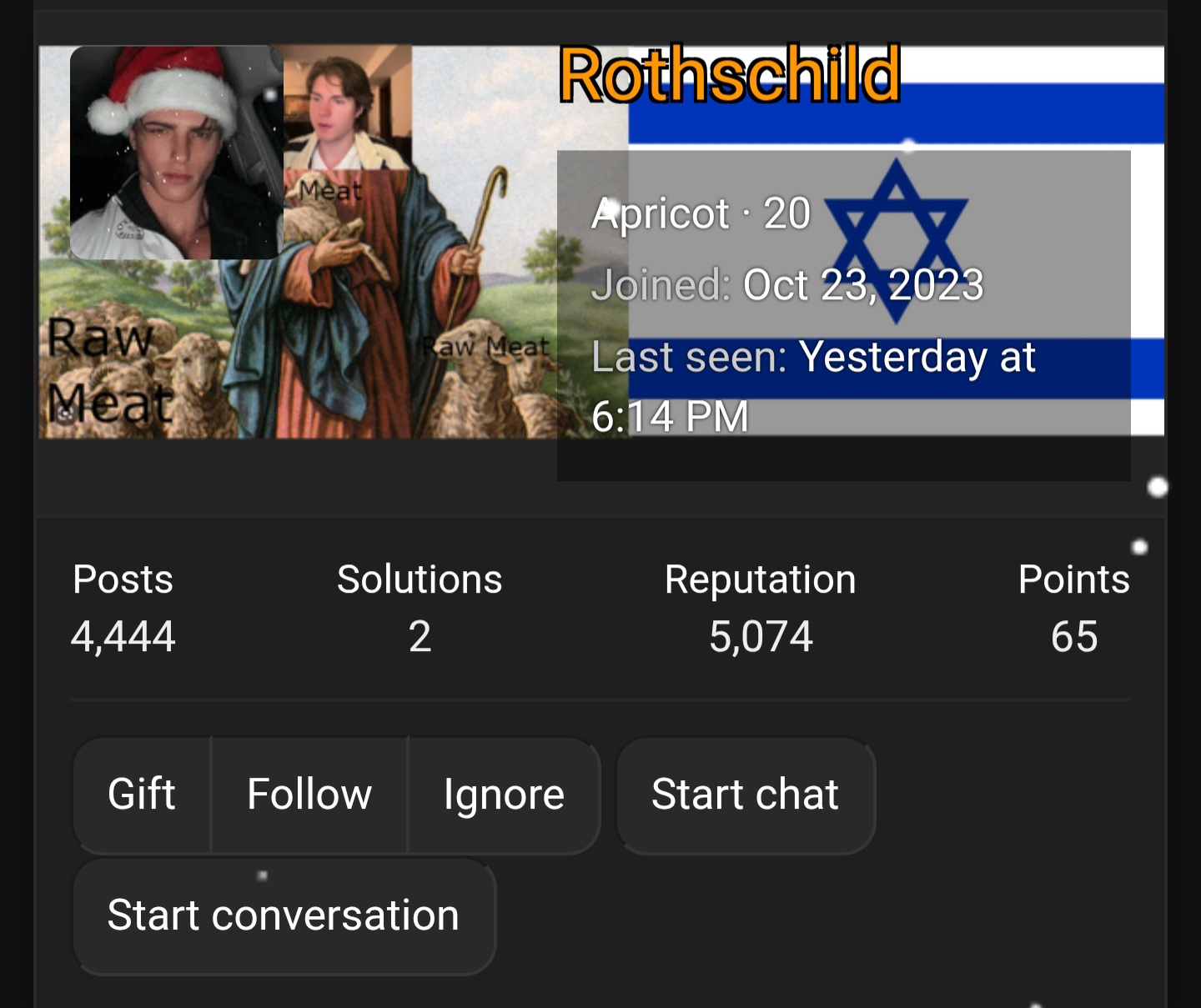Tap the Gift button
Image resolution: width=1201 pixels, height=1008 pixels.
click(x=141, y=795)
